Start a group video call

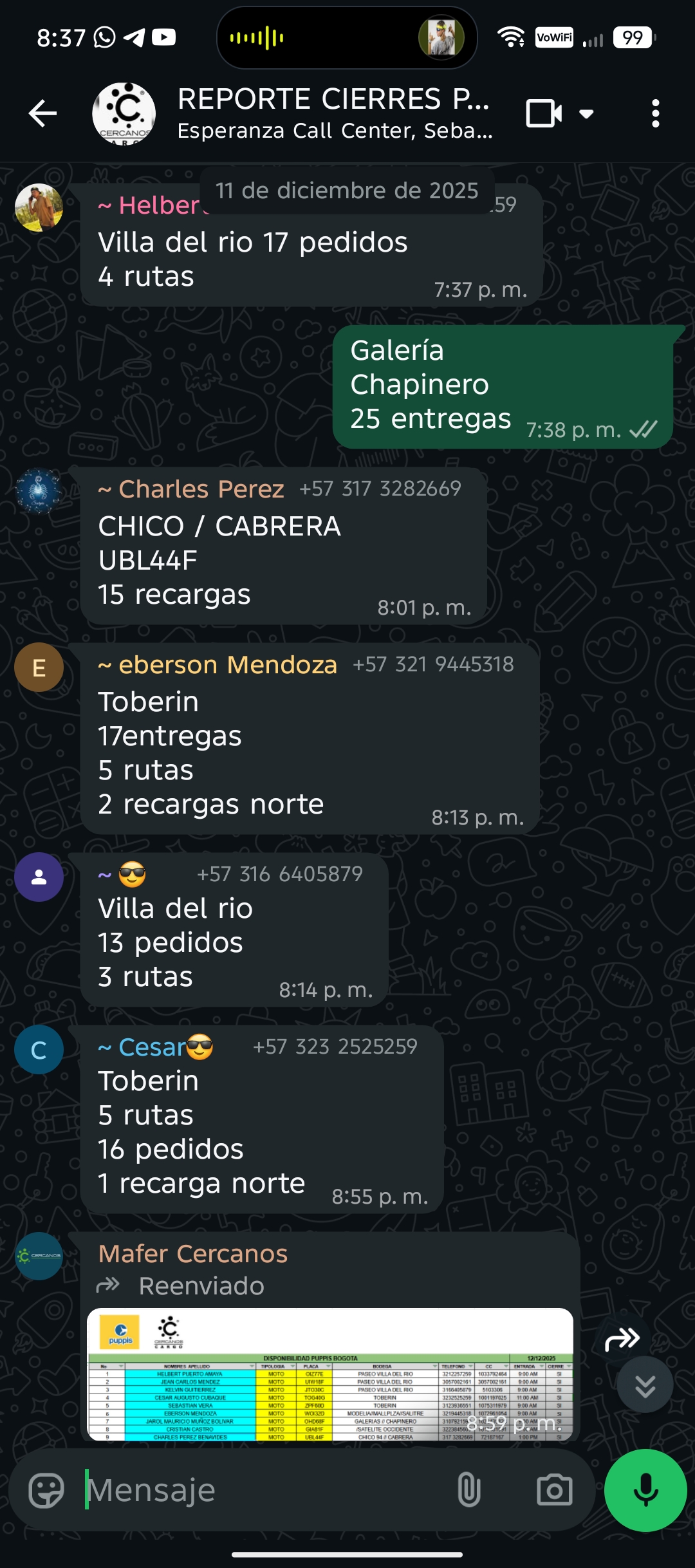544,114
